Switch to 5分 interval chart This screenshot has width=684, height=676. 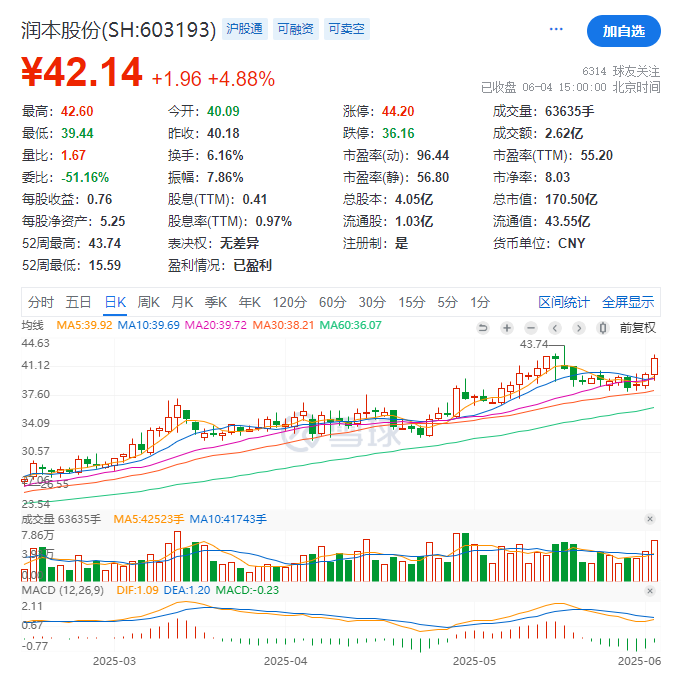447,302
